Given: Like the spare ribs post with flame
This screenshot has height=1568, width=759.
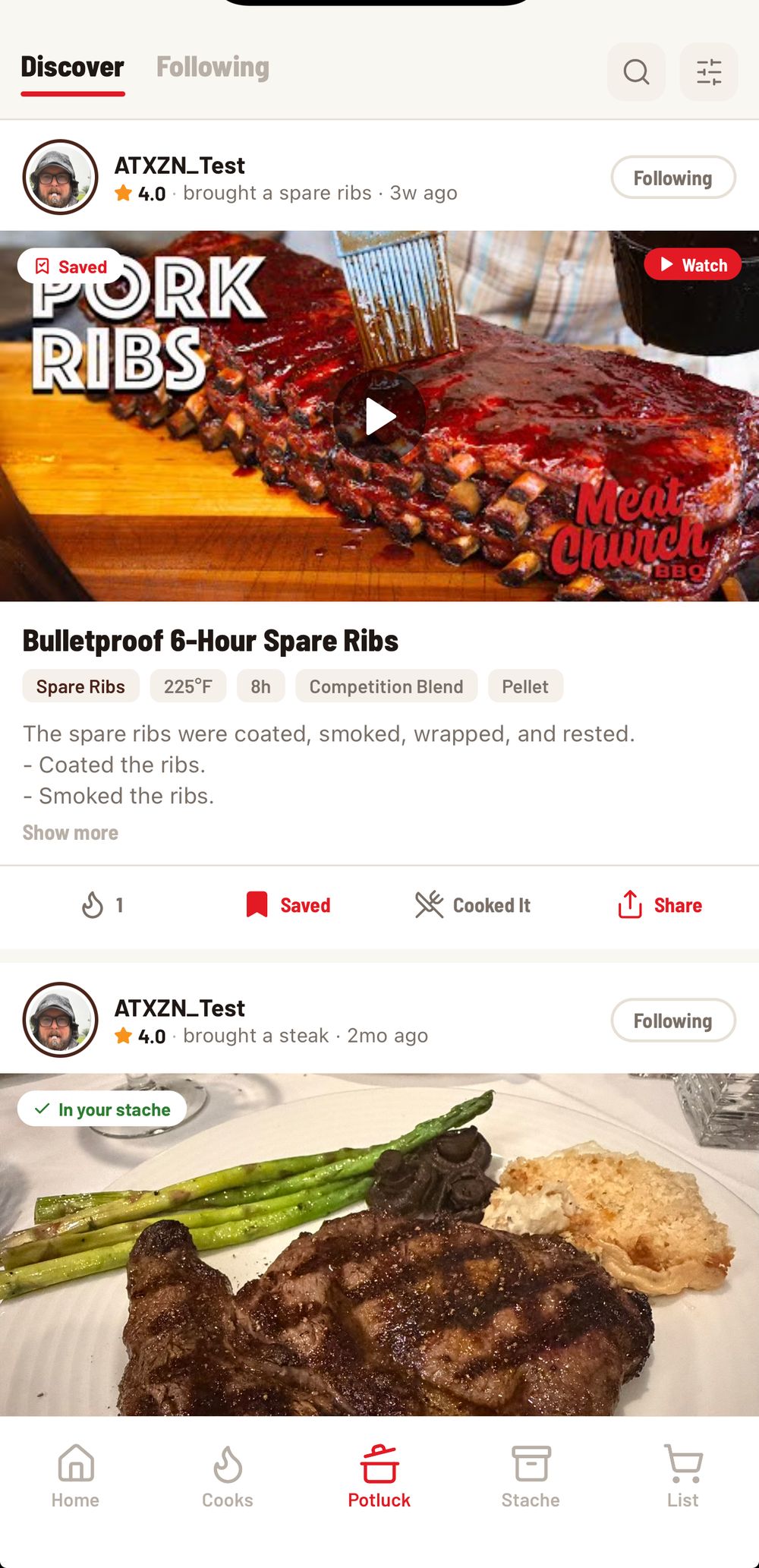Looking at the screenshot, I should (x=102, y=905).
